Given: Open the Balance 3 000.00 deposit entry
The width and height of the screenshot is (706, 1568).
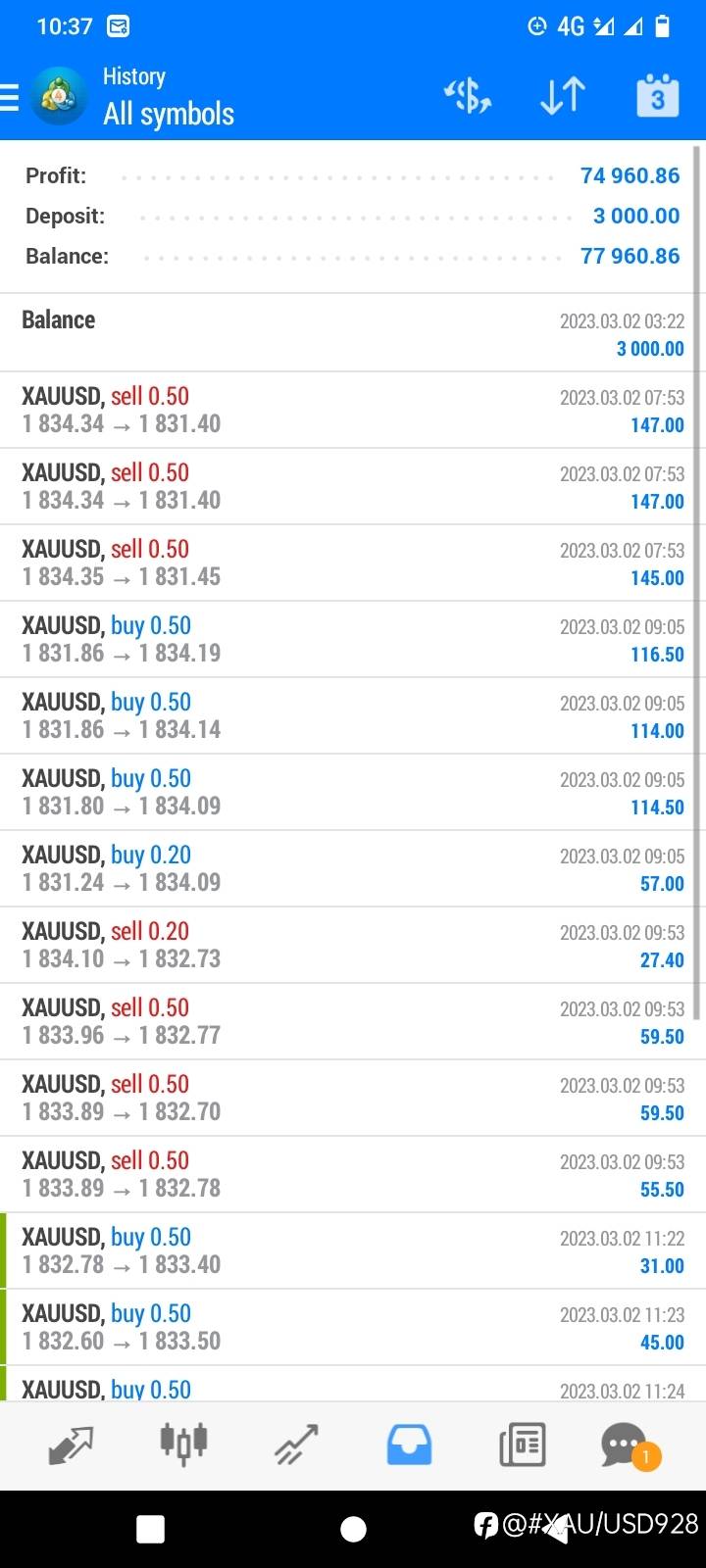Looking at the screenshot, I should pyautogui.click(x=353, y=333).
